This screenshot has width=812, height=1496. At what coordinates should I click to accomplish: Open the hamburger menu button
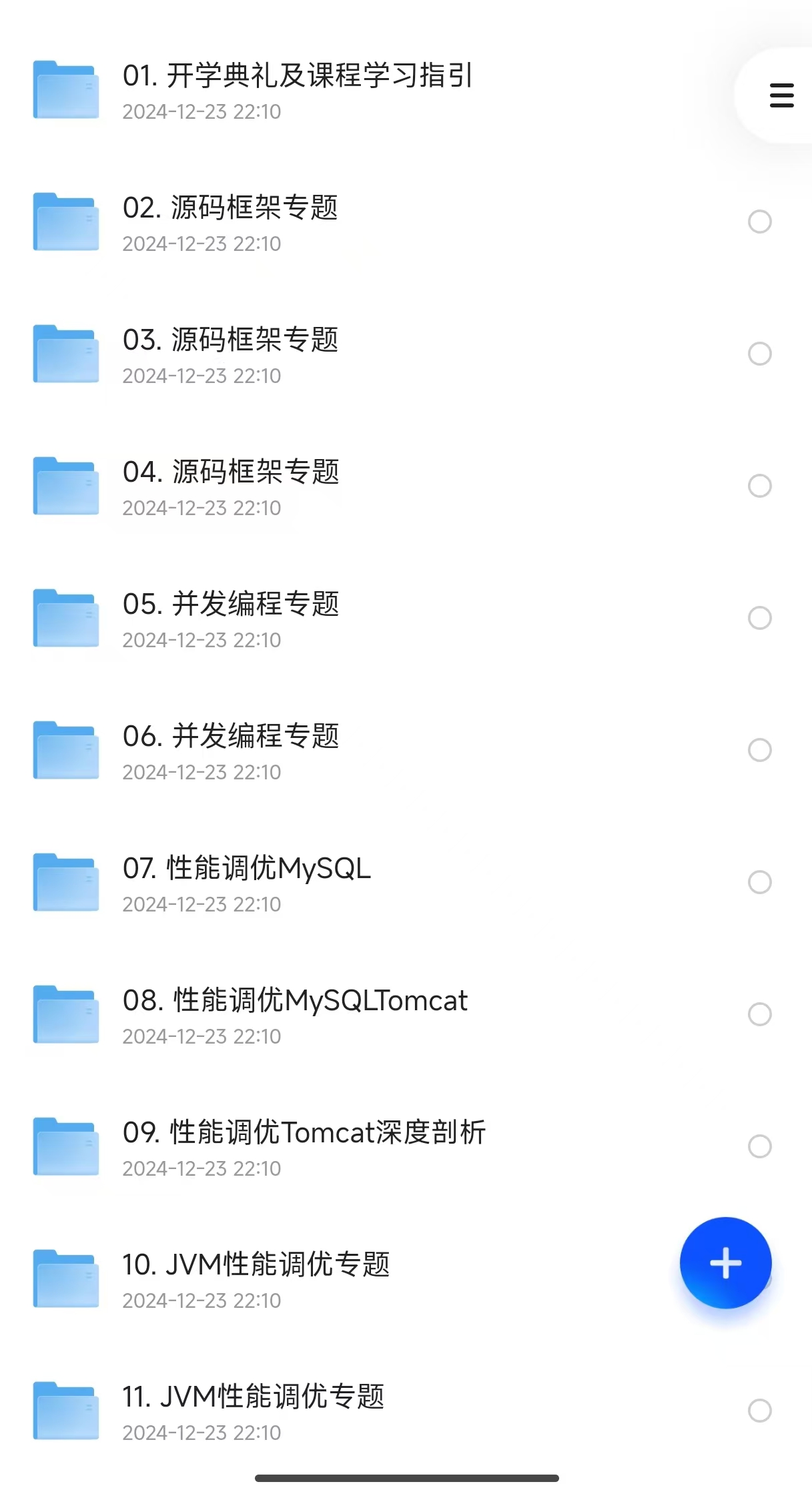click(x=781, y=95)
